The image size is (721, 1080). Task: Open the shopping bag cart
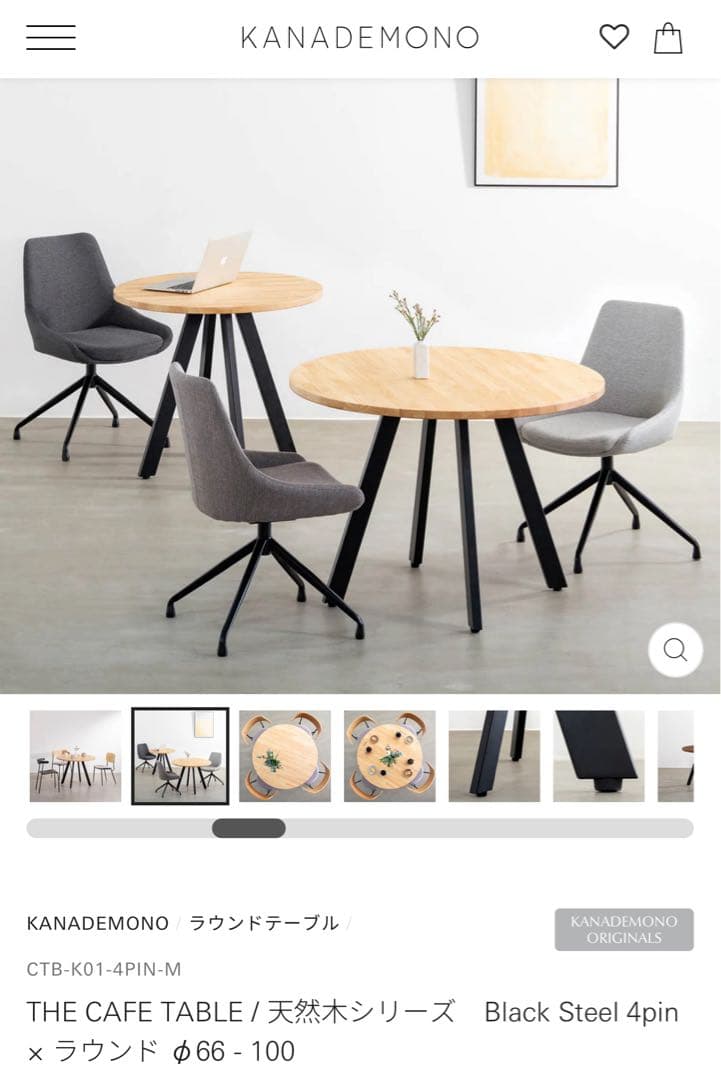pos(668,38)
